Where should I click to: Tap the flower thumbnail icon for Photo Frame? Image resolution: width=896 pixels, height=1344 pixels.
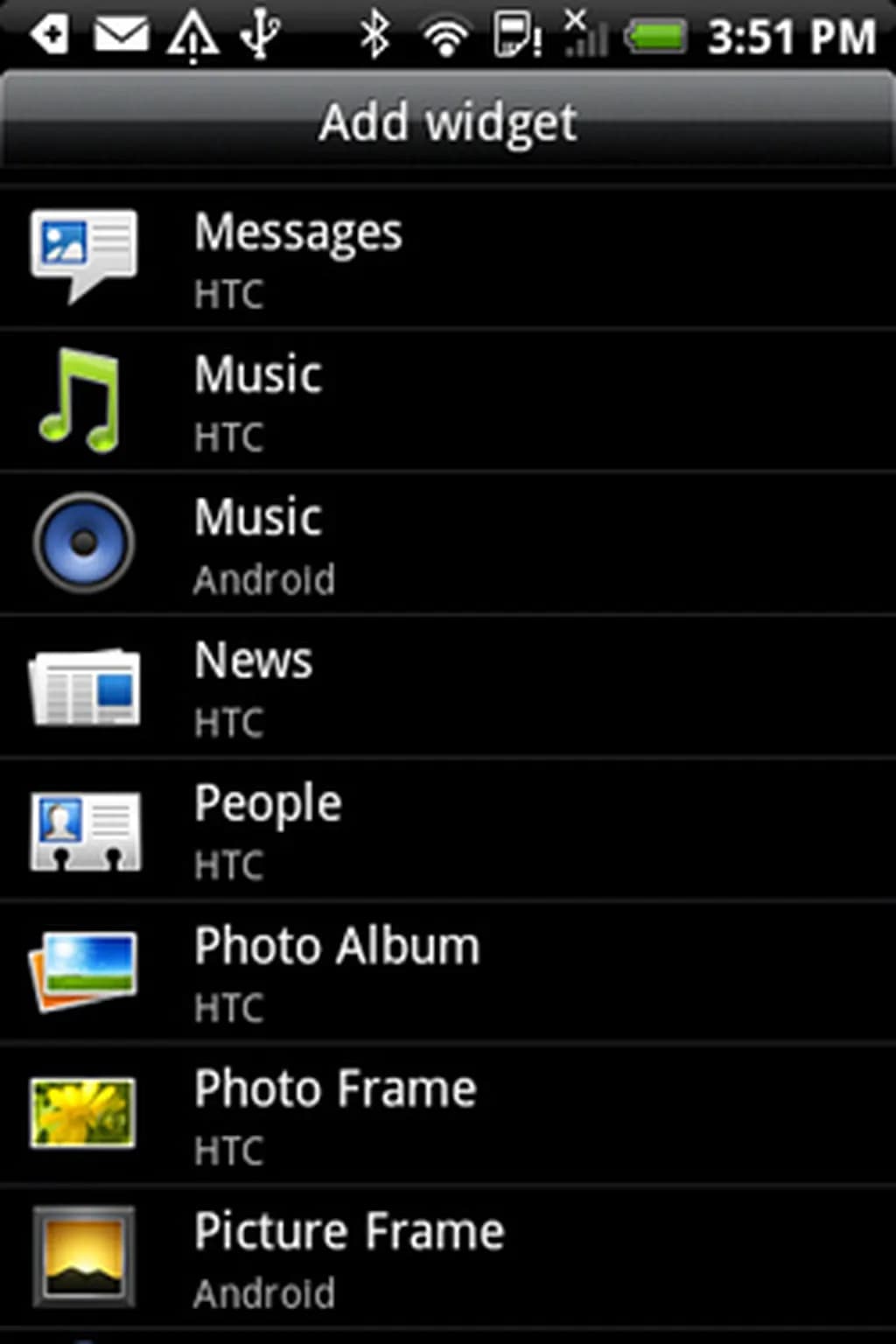[83, 1116]
